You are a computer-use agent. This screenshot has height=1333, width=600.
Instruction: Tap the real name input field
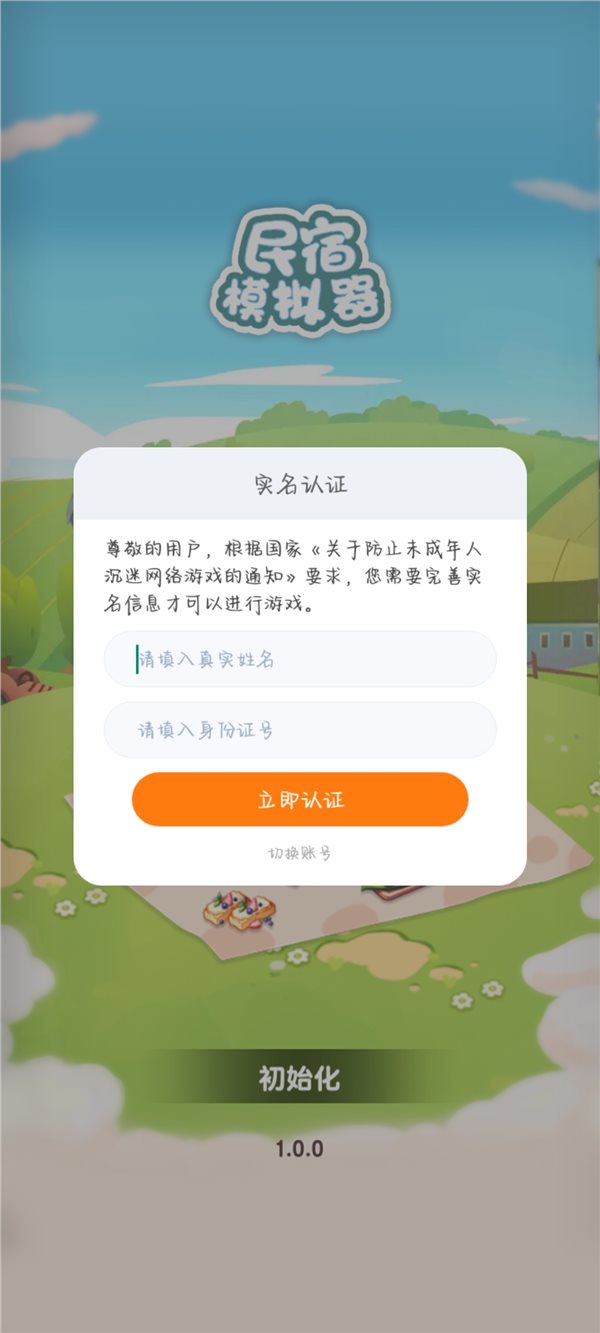coord(300,659)
